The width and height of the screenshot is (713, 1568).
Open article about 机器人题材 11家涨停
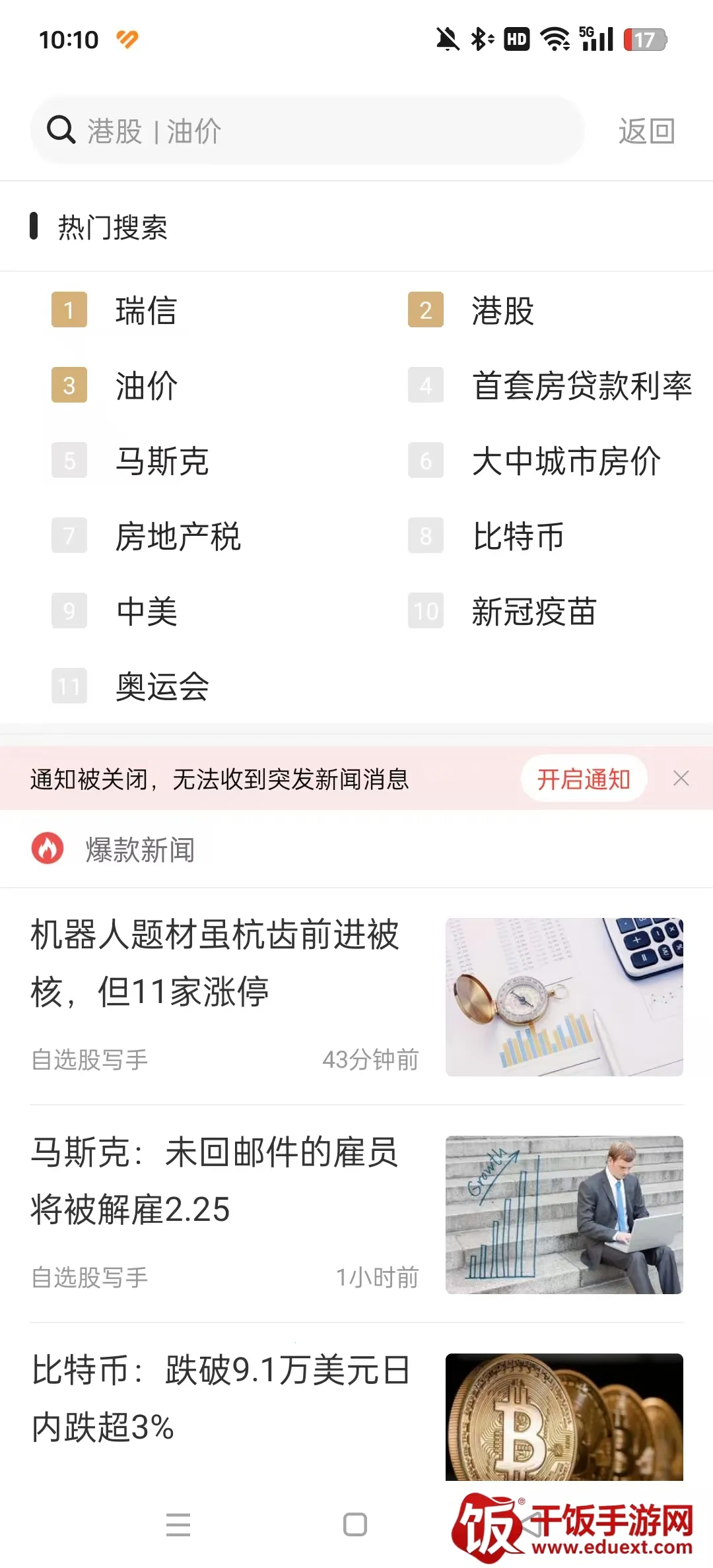pyautogui.click(x=215, y=964)
